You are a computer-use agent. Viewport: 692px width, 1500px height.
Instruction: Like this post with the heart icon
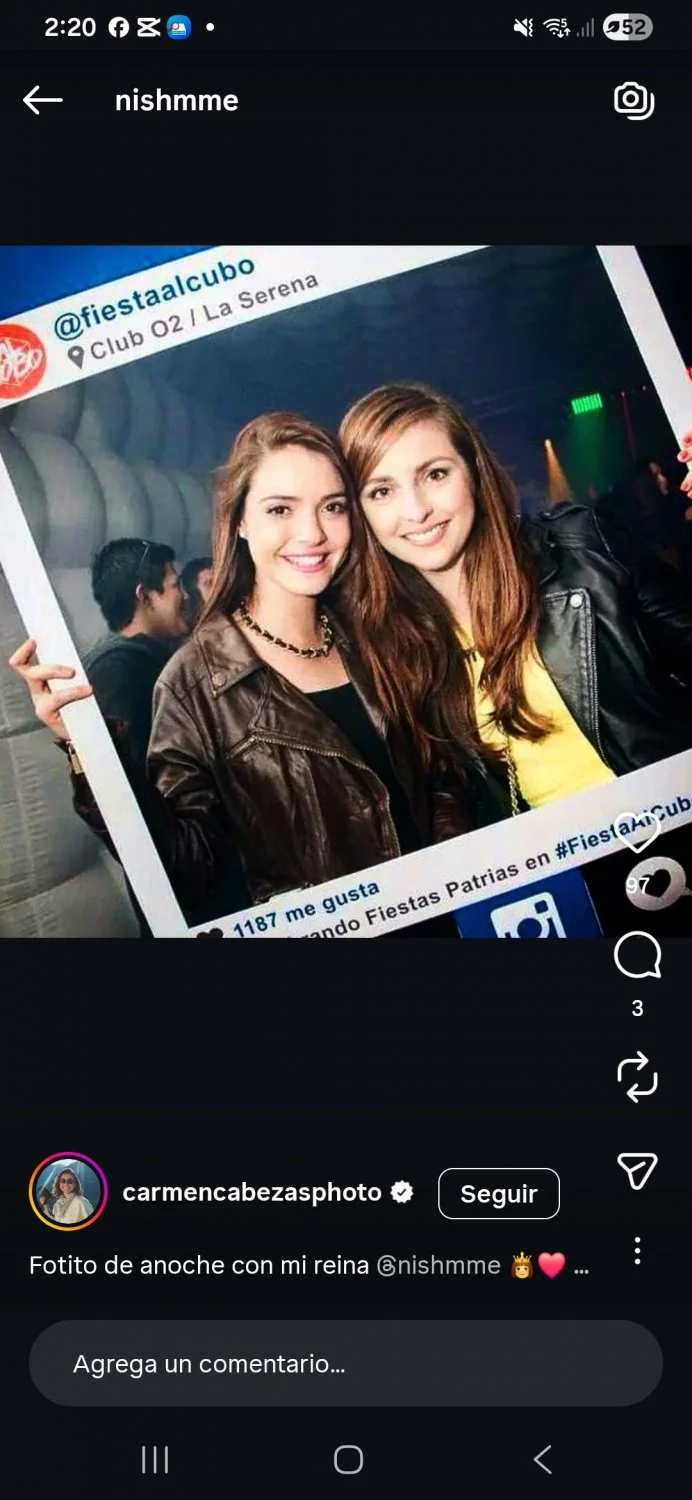point(637,832)
